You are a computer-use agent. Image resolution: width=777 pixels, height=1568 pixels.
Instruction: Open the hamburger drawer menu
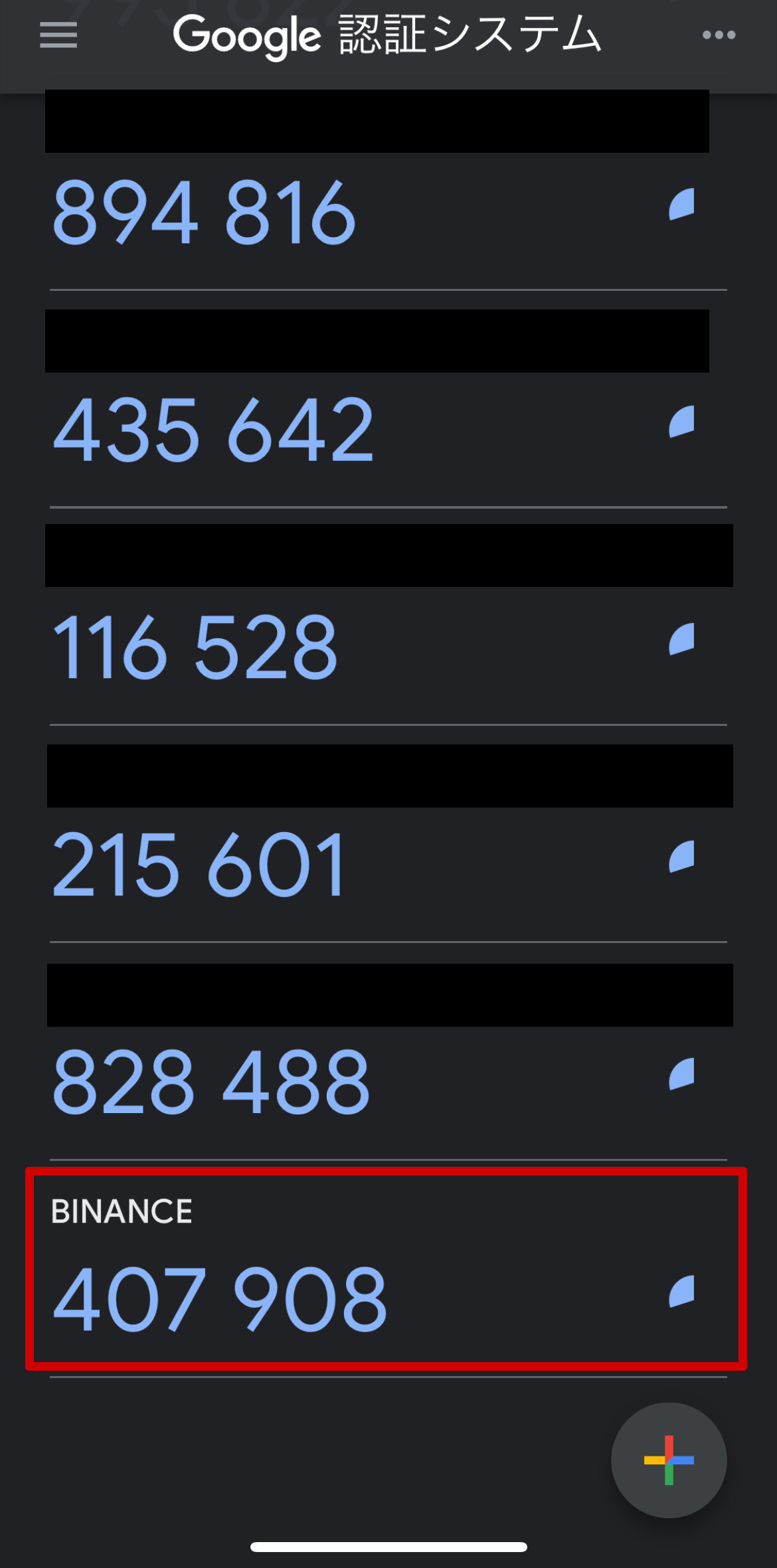(58, 35)
